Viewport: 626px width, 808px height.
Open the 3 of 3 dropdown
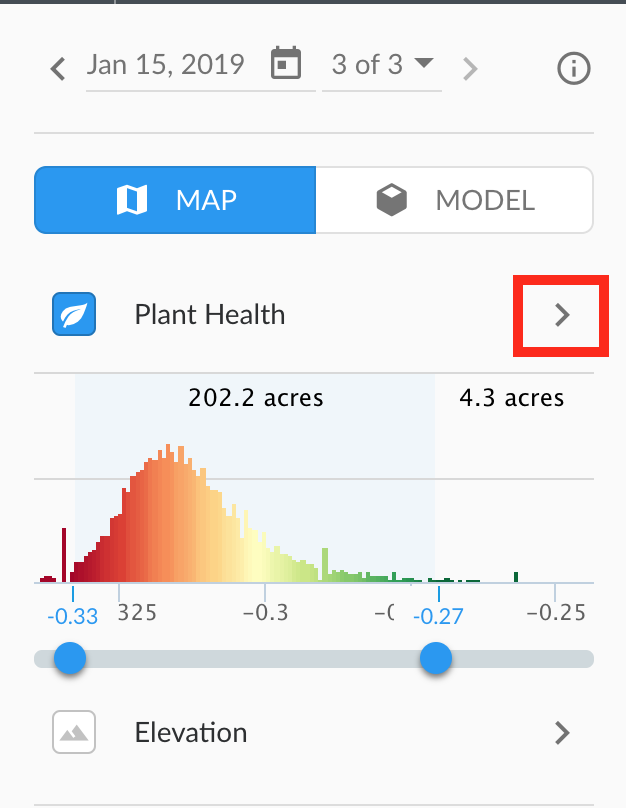pyautogui.click(x=382, y=66)
